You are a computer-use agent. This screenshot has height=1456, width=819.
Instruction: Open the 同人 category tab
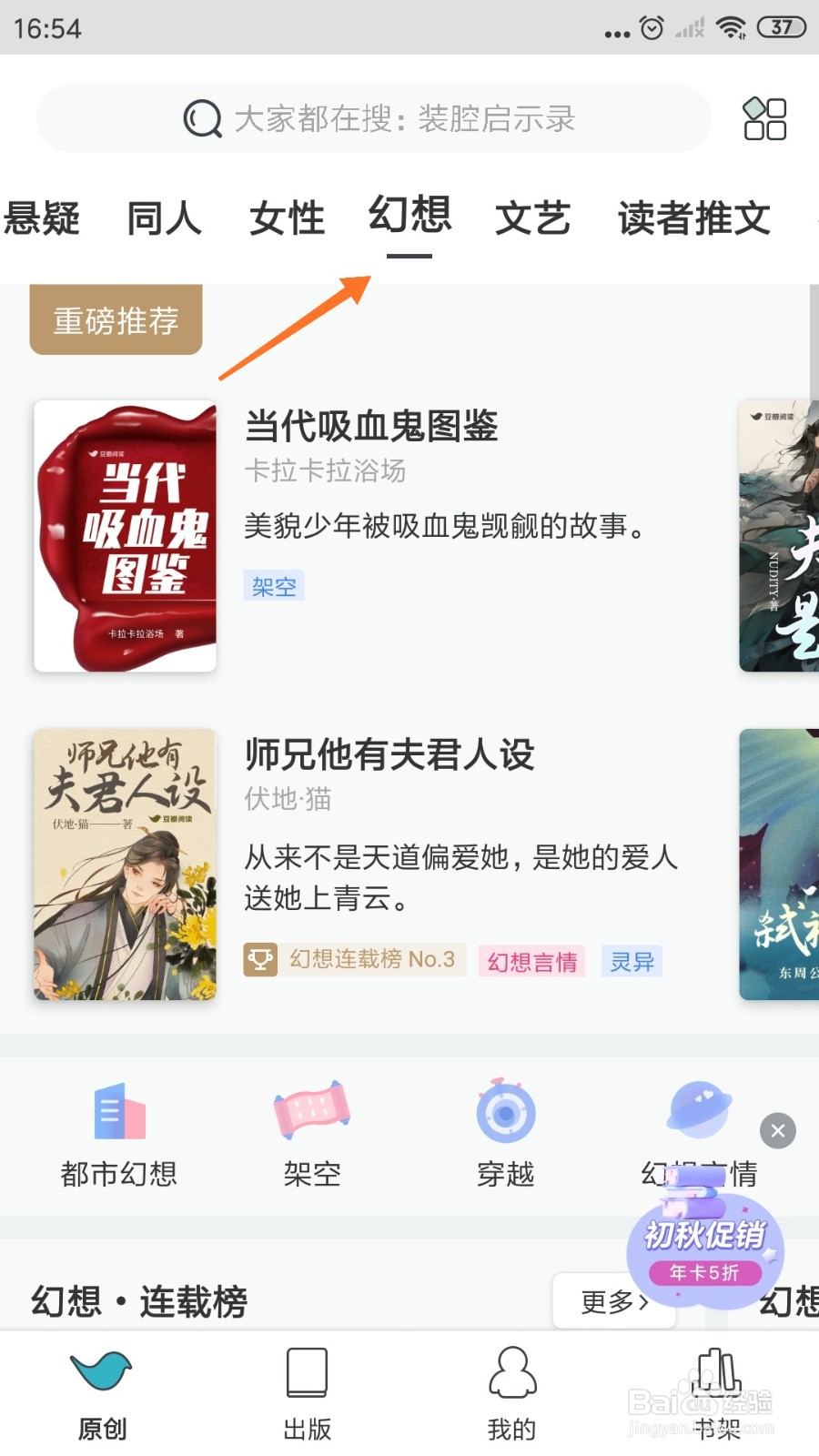(x=164, y=218)
